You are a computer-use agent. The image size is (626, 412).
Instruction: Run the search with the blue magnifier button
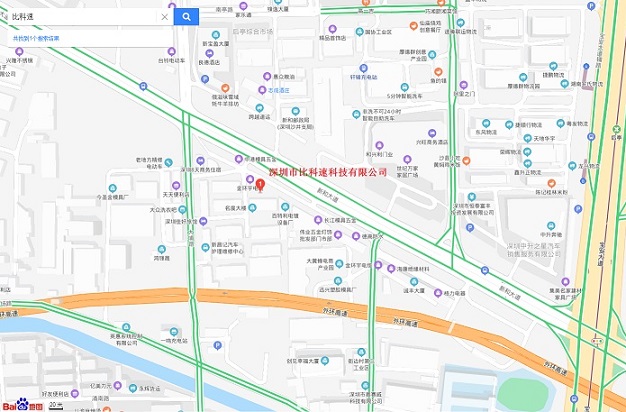coord(186,17)
